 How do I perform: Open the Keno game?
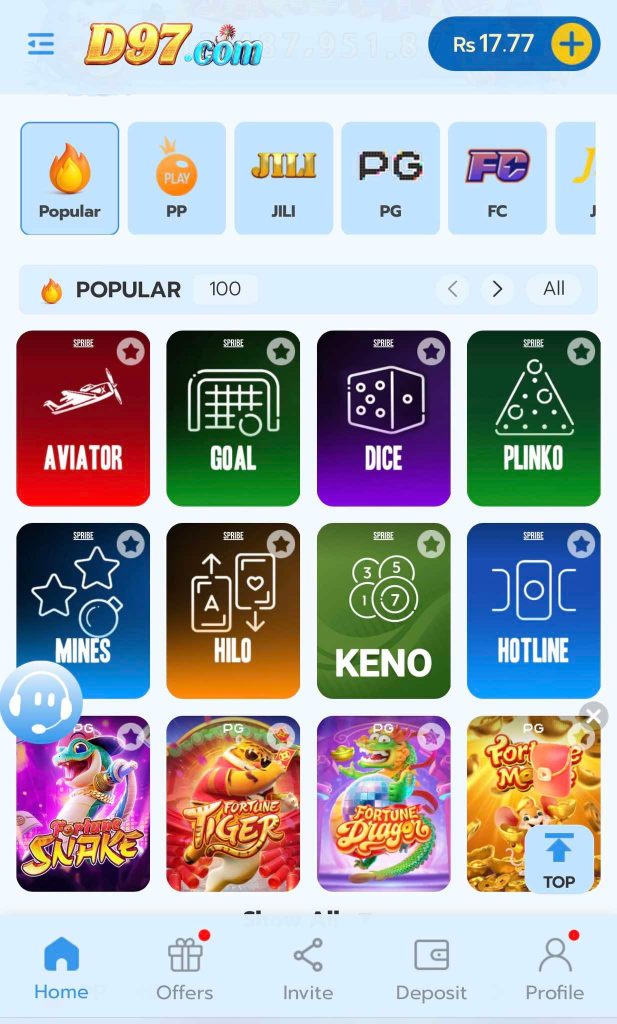383,611
